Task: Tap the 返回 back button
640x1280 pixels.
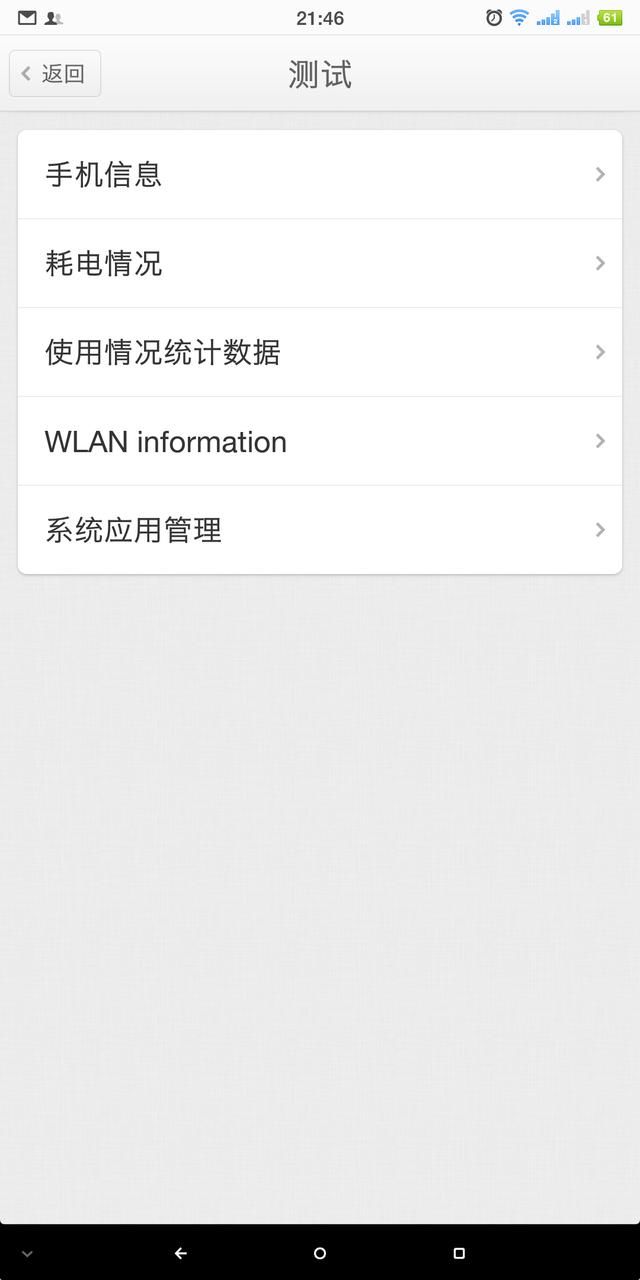Action: click(55, 74)
